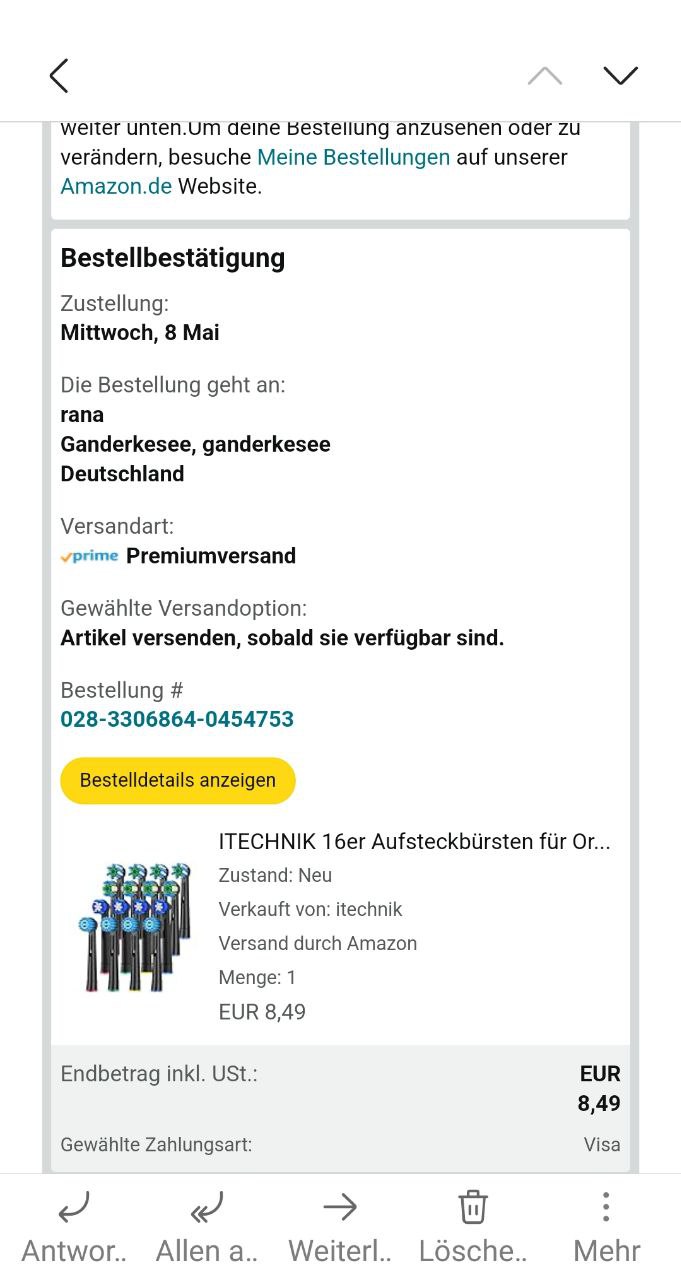Tap Bestelldetails anzeigen button
Screen dimensions: 681x1280
tap(177, 780)
